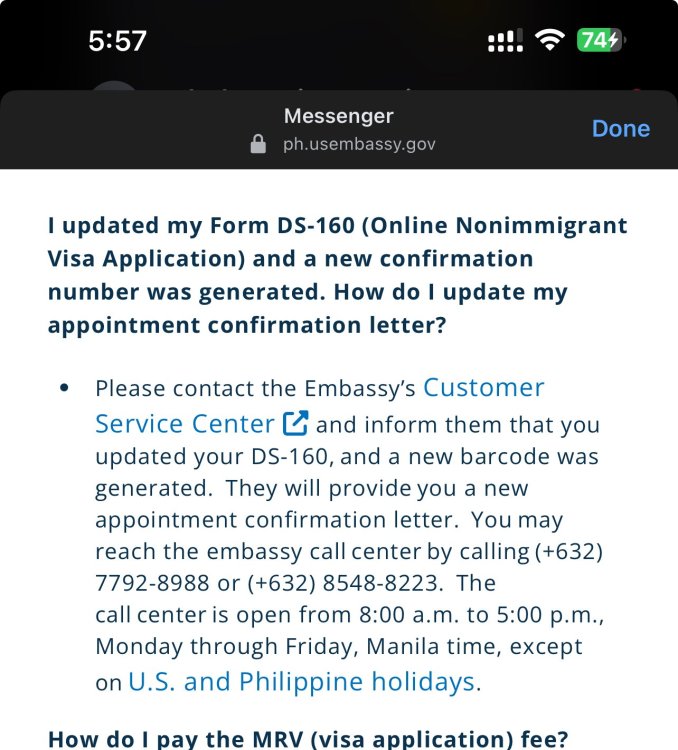
Task: Open U.S. and Philippine holidays link
Action: [x=301, y=682]
